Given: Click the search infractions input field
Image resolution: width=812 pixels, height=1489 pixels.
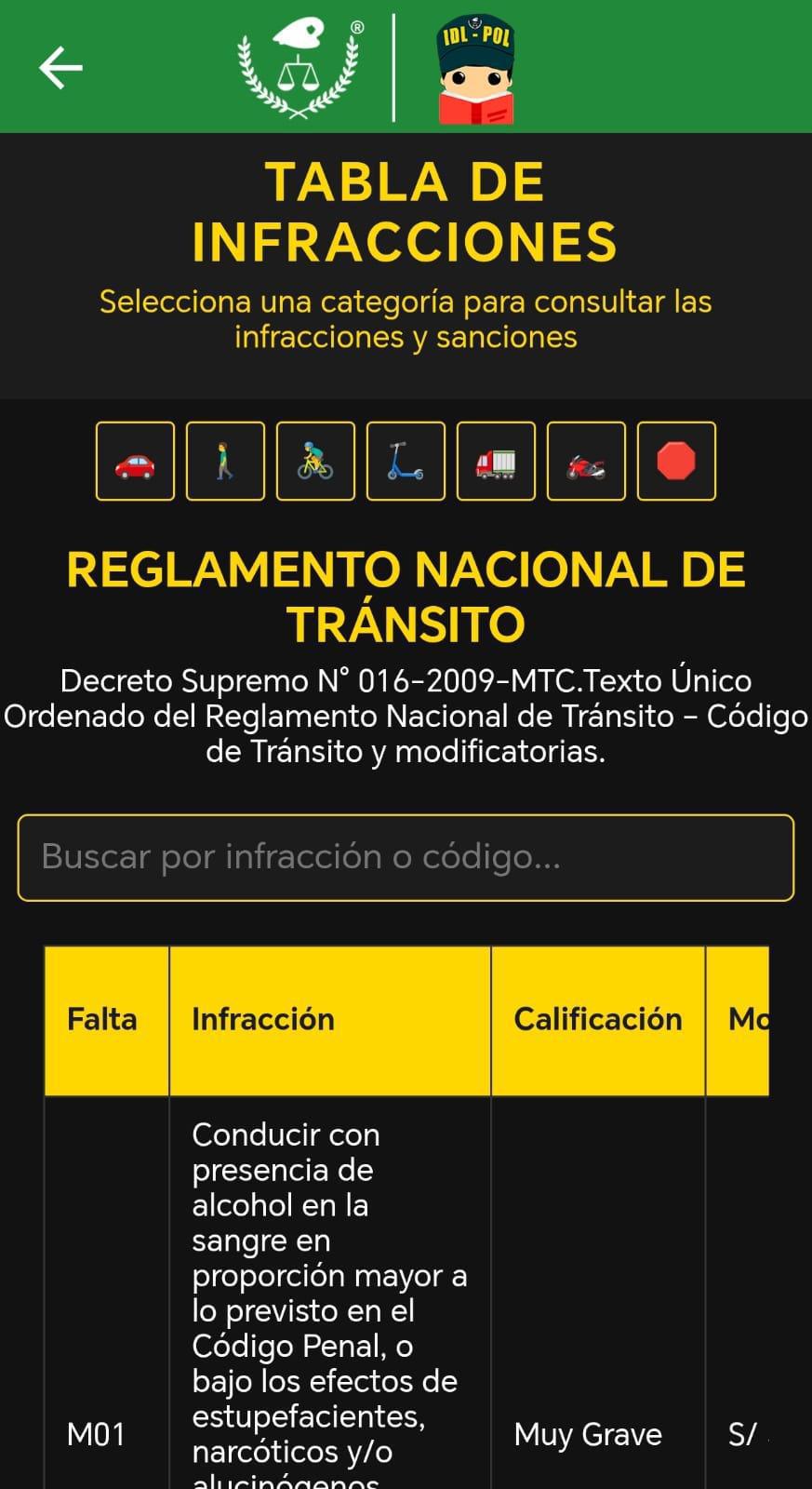Looking at the screenshot, I should 406,856.
